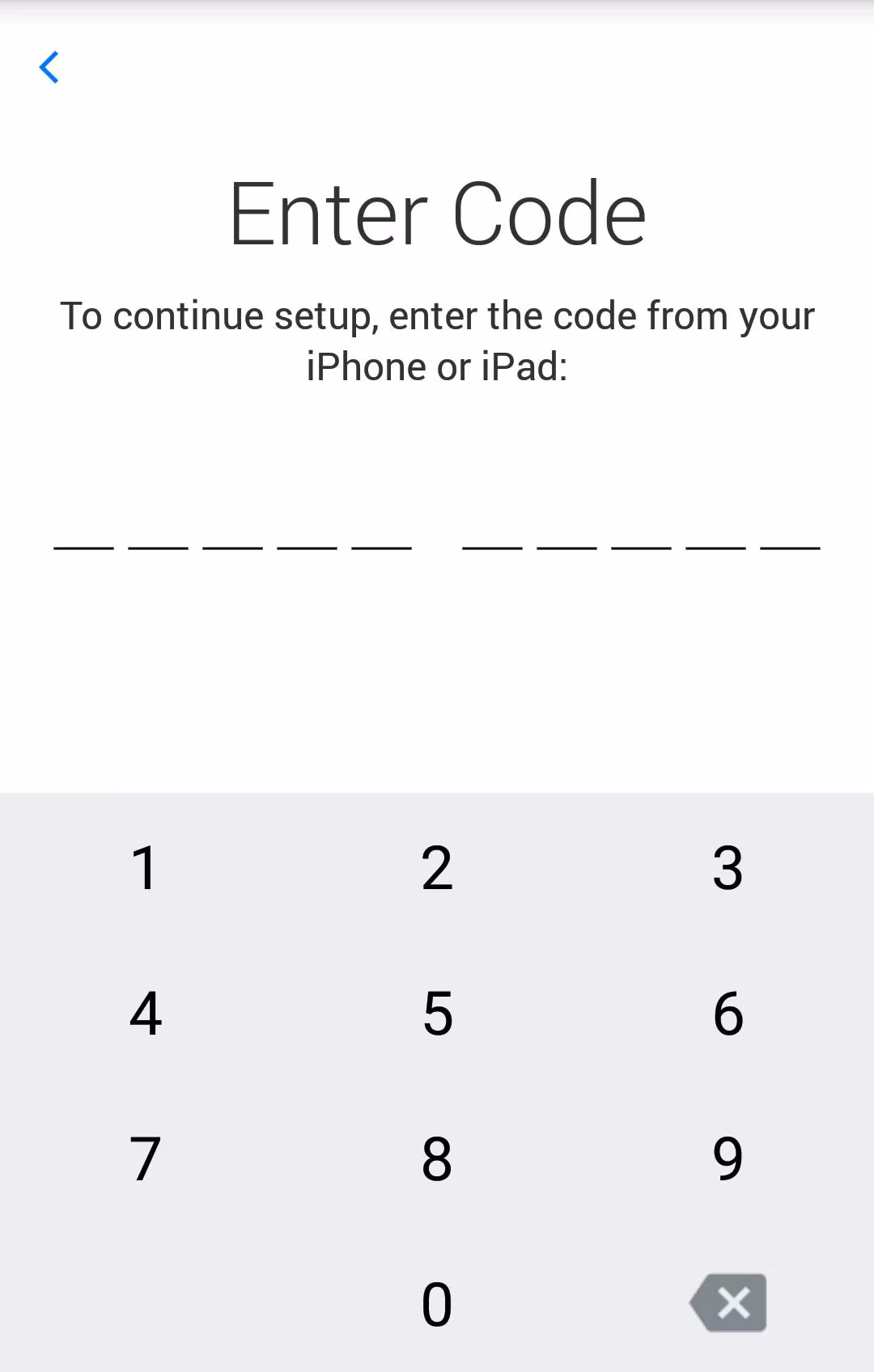The height and width of the screenshot is (1372, 874).
Task: Enter digit 5 on the keypad
Action: click(437, 1013)
